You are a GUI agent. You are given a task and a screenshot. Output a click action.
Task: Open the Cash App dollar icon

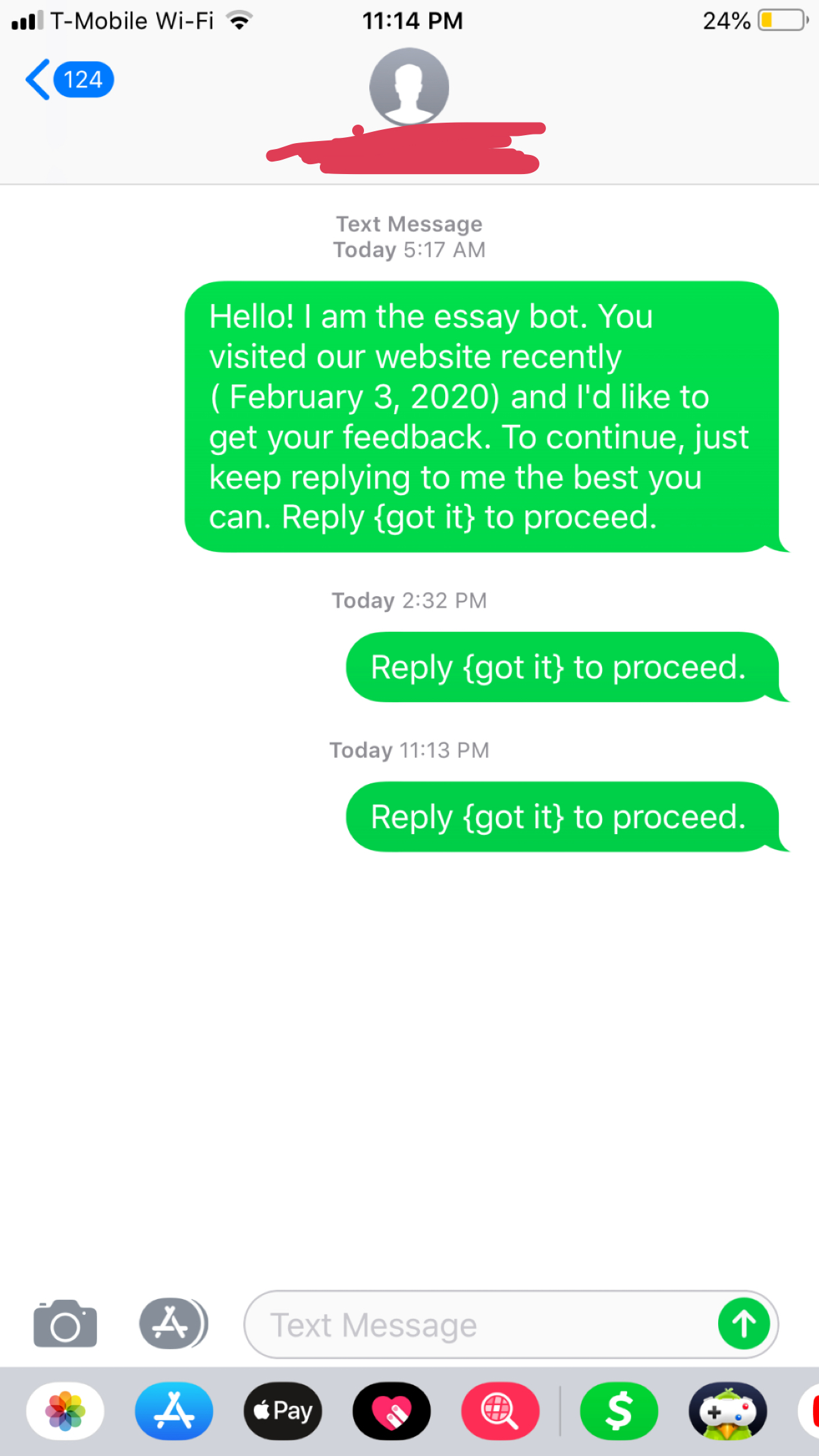pos(619,1410)
